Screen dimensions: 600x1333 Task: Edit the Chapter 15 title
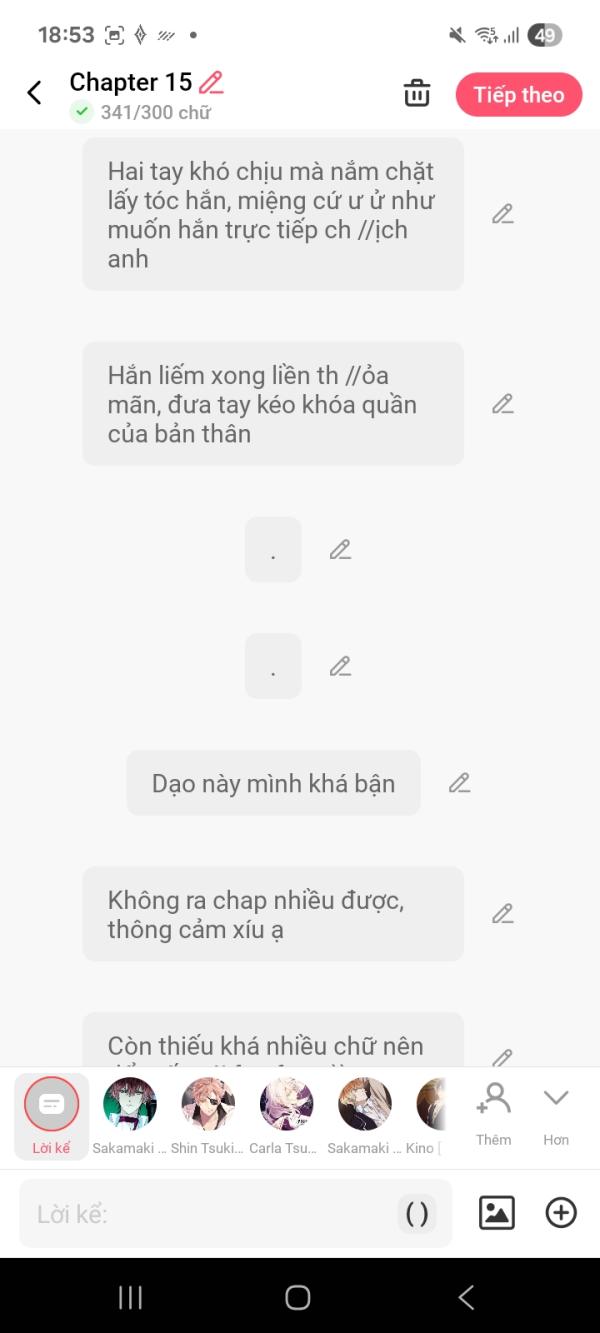coord(211,82)
